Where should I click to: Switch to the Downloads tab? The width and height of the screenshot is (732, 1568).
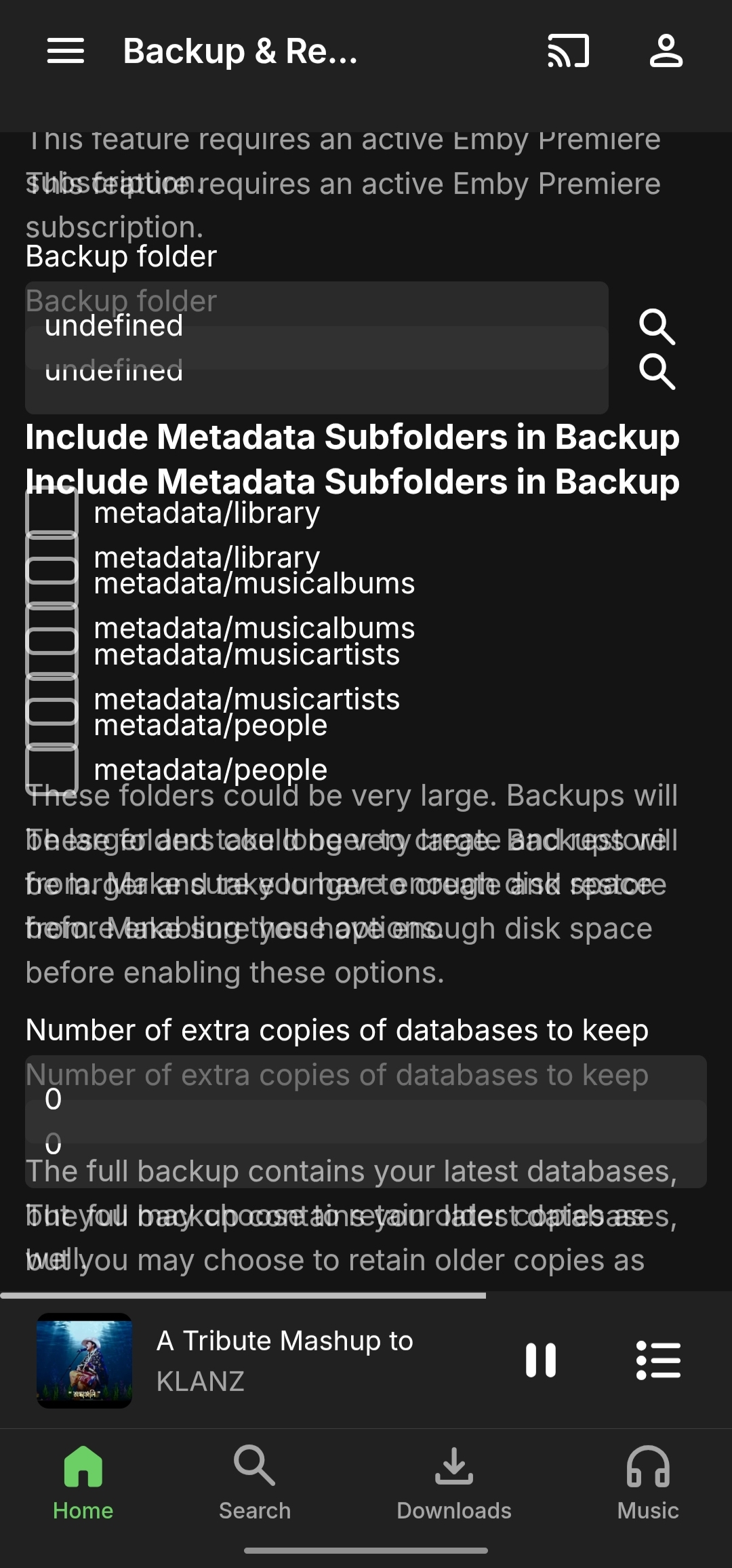coord(453,1483)
